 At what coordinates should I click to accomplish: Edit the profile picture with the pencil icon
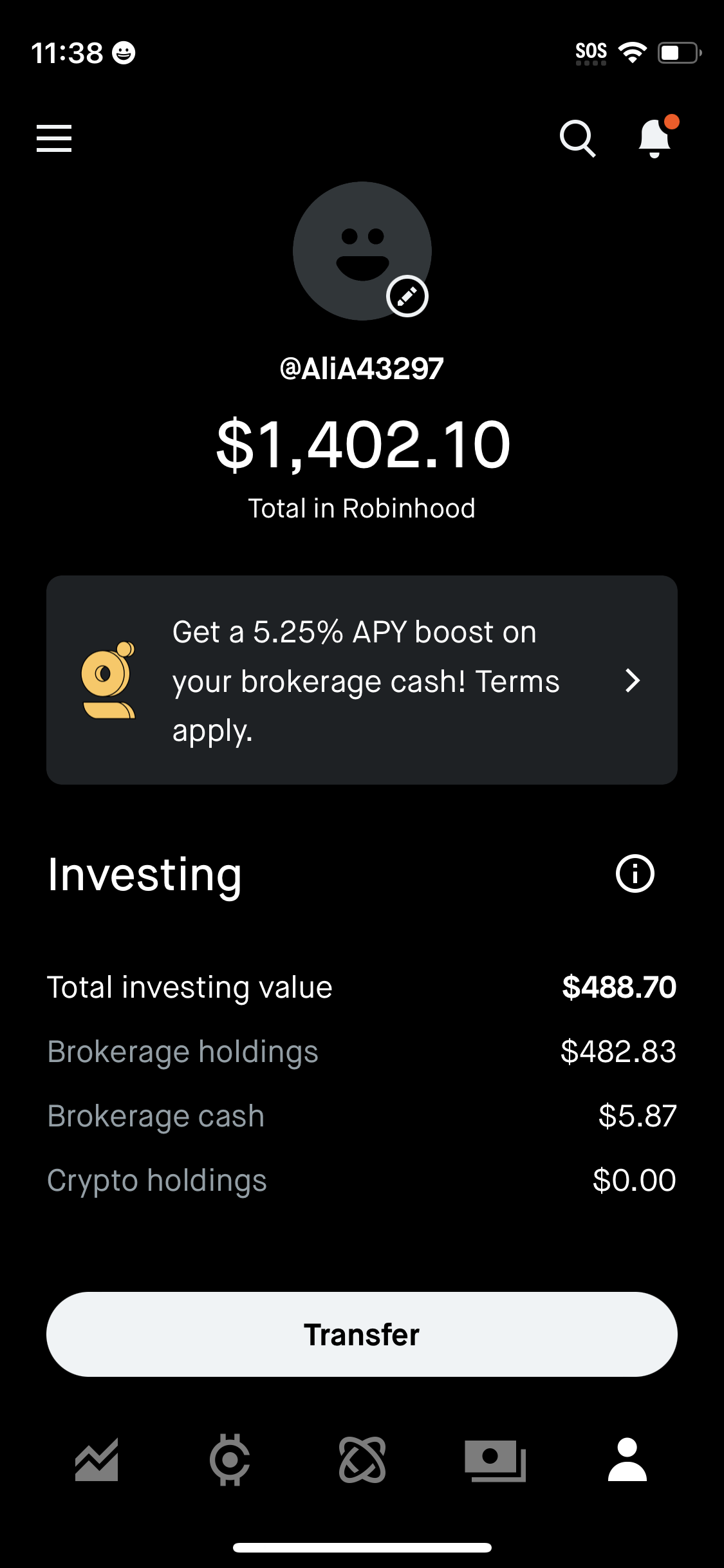(407, 298)
